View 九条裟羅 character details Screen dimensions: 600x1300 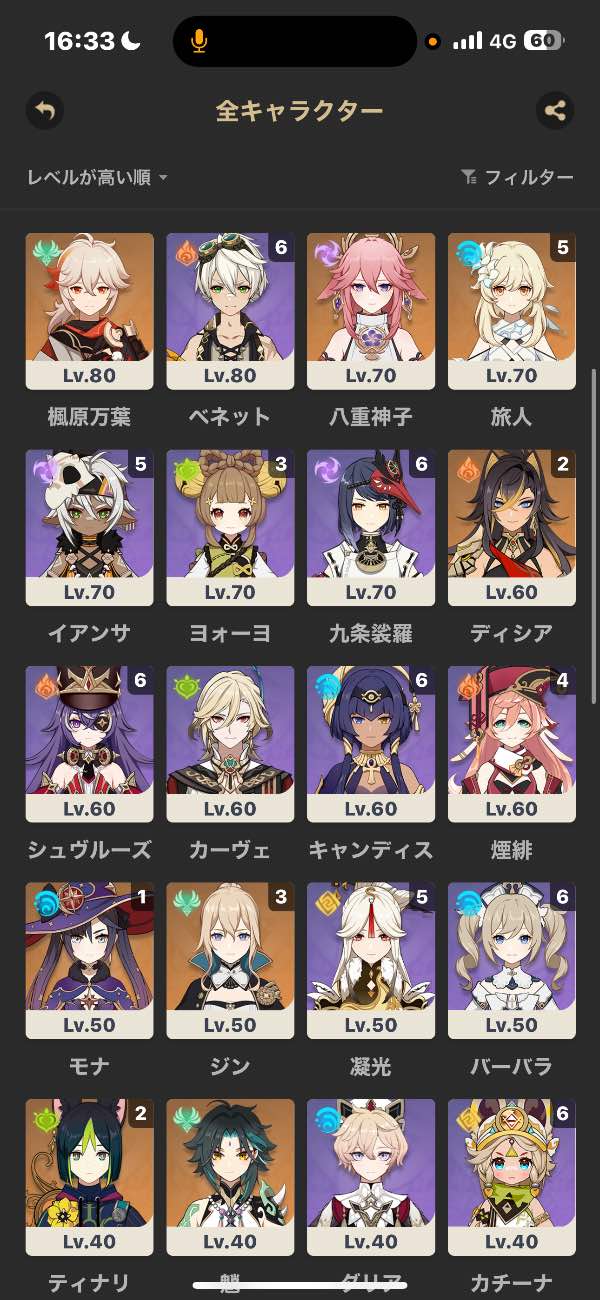(x=371, y=527)
